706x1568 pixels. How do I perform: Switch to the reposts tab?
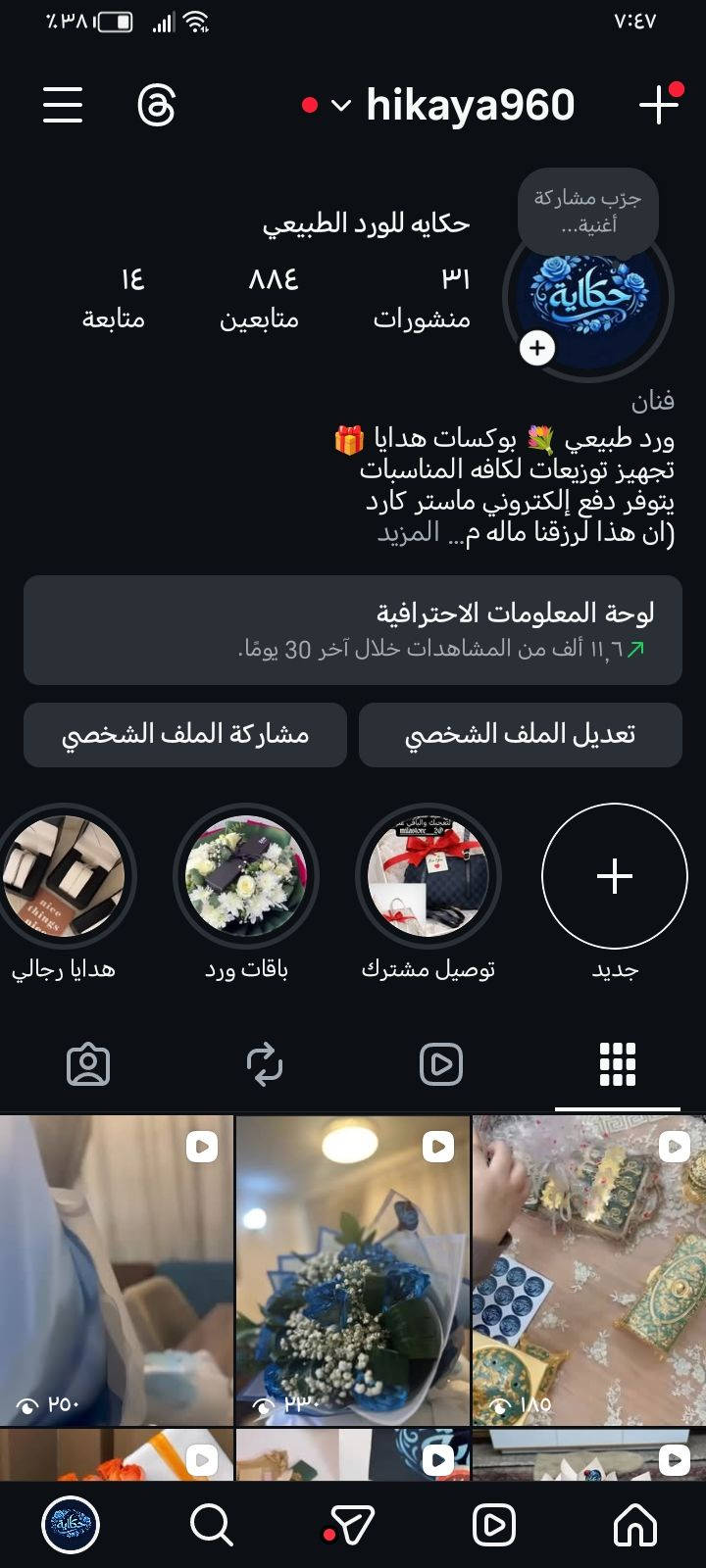coord(265,1064)
